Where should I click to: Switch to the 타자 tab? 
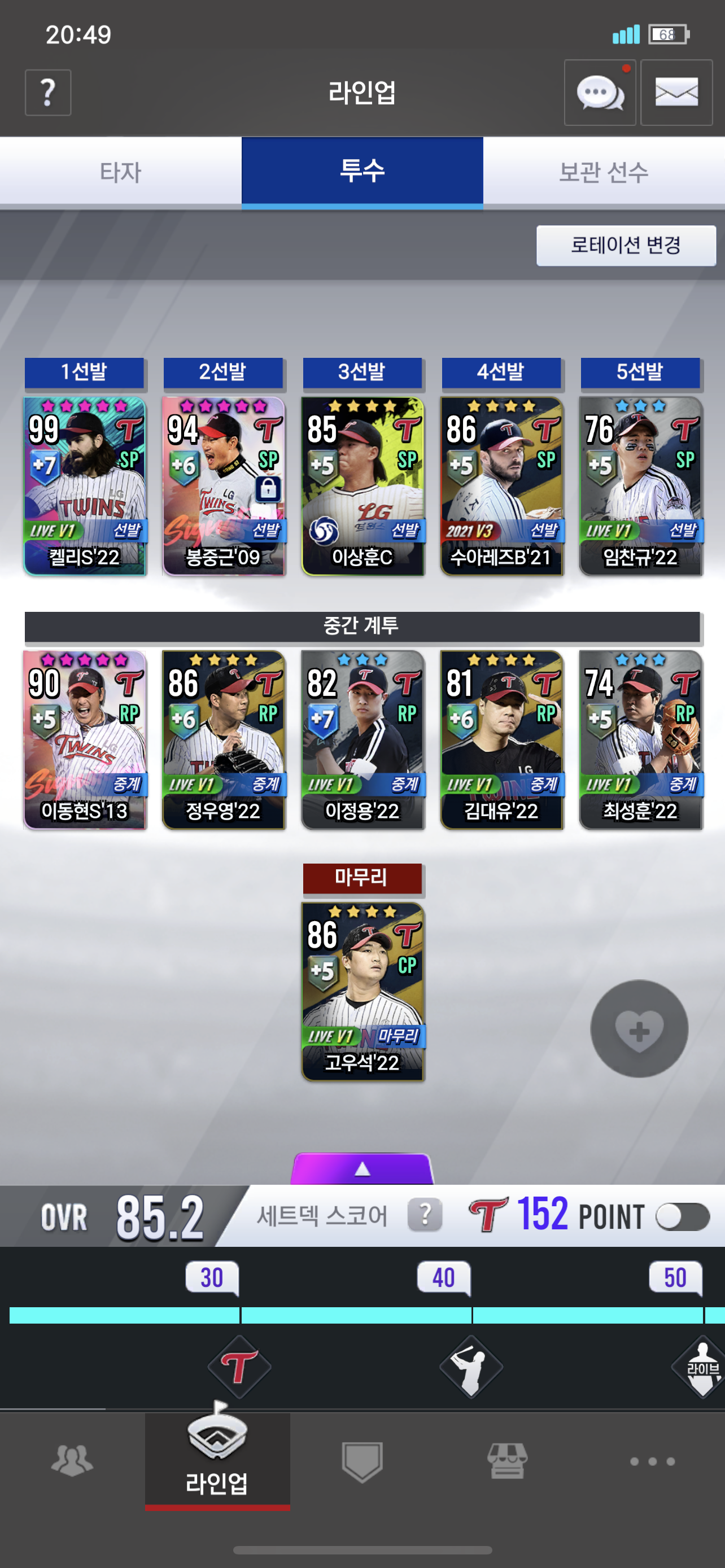point(120,172)
